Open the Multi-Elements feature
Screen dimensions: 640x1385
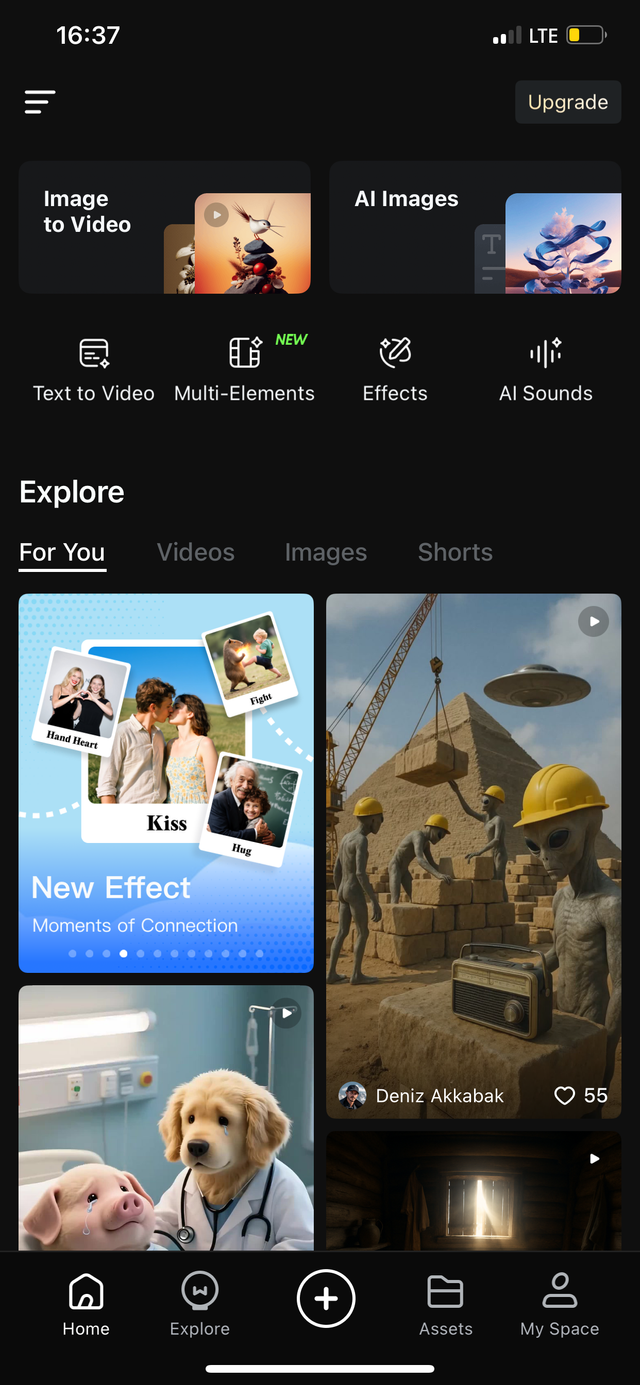245,370
